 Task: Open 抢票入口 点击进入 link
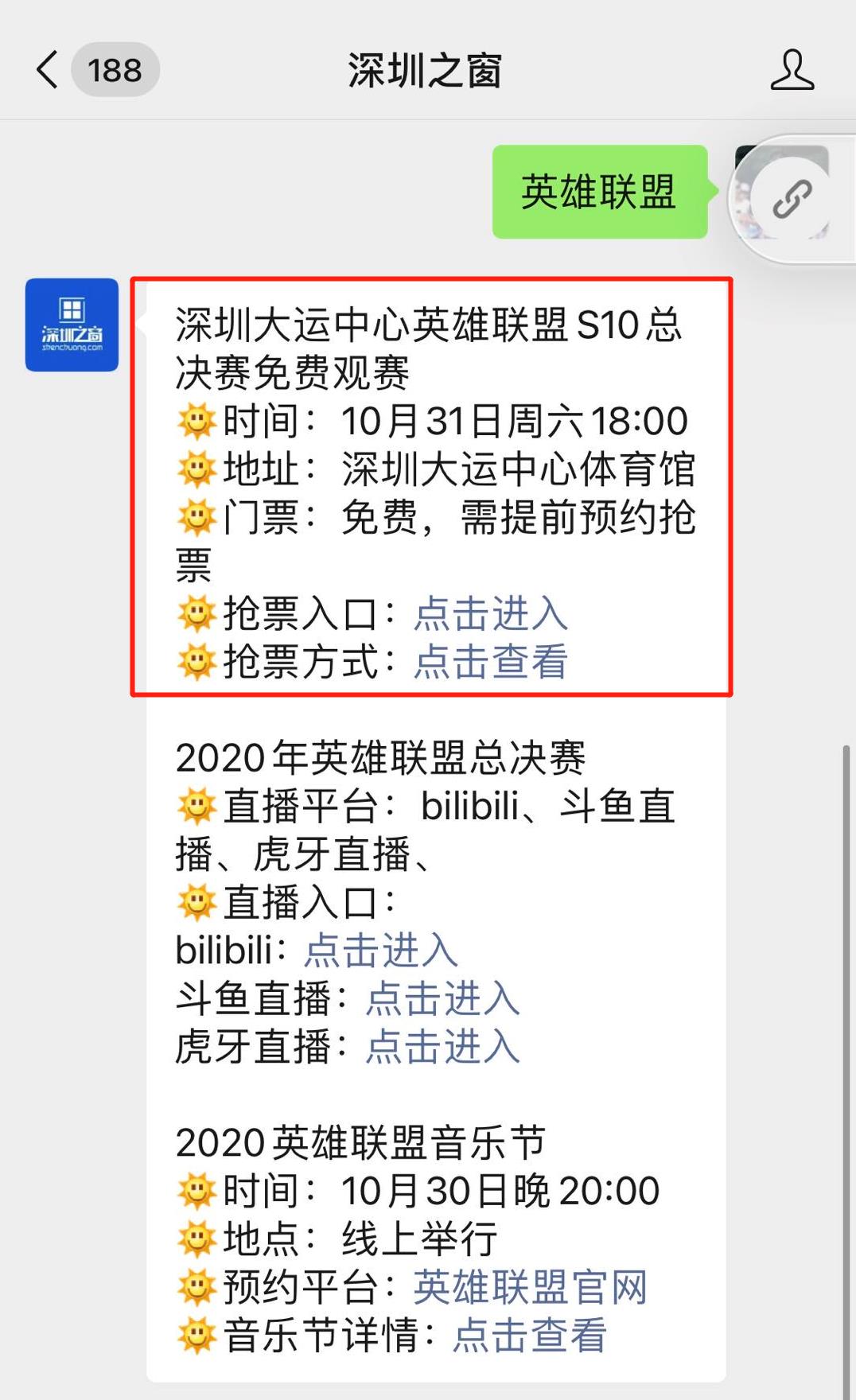pyautogui.click(x=490, y=614)
